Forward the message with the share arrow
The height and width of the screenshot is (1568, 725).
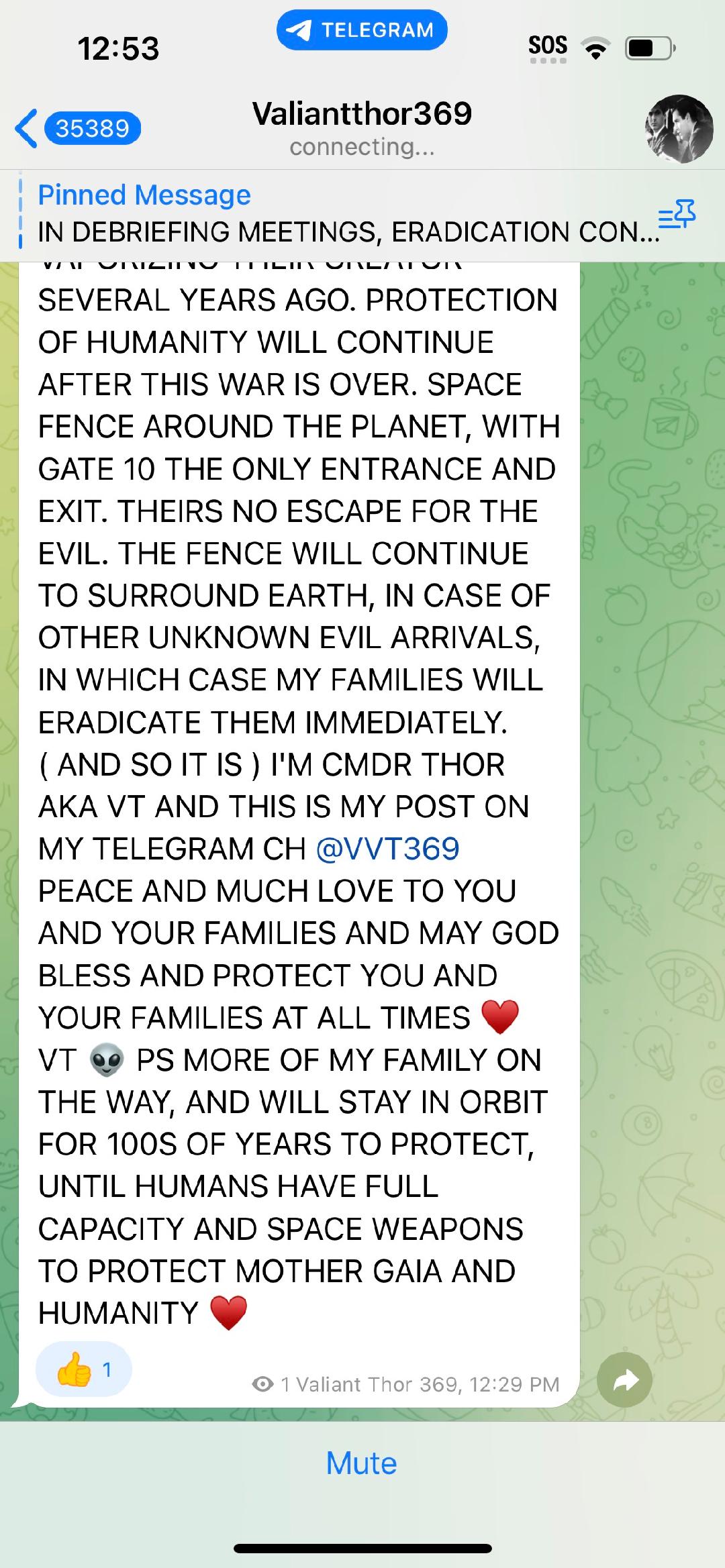click(624, 1379)
